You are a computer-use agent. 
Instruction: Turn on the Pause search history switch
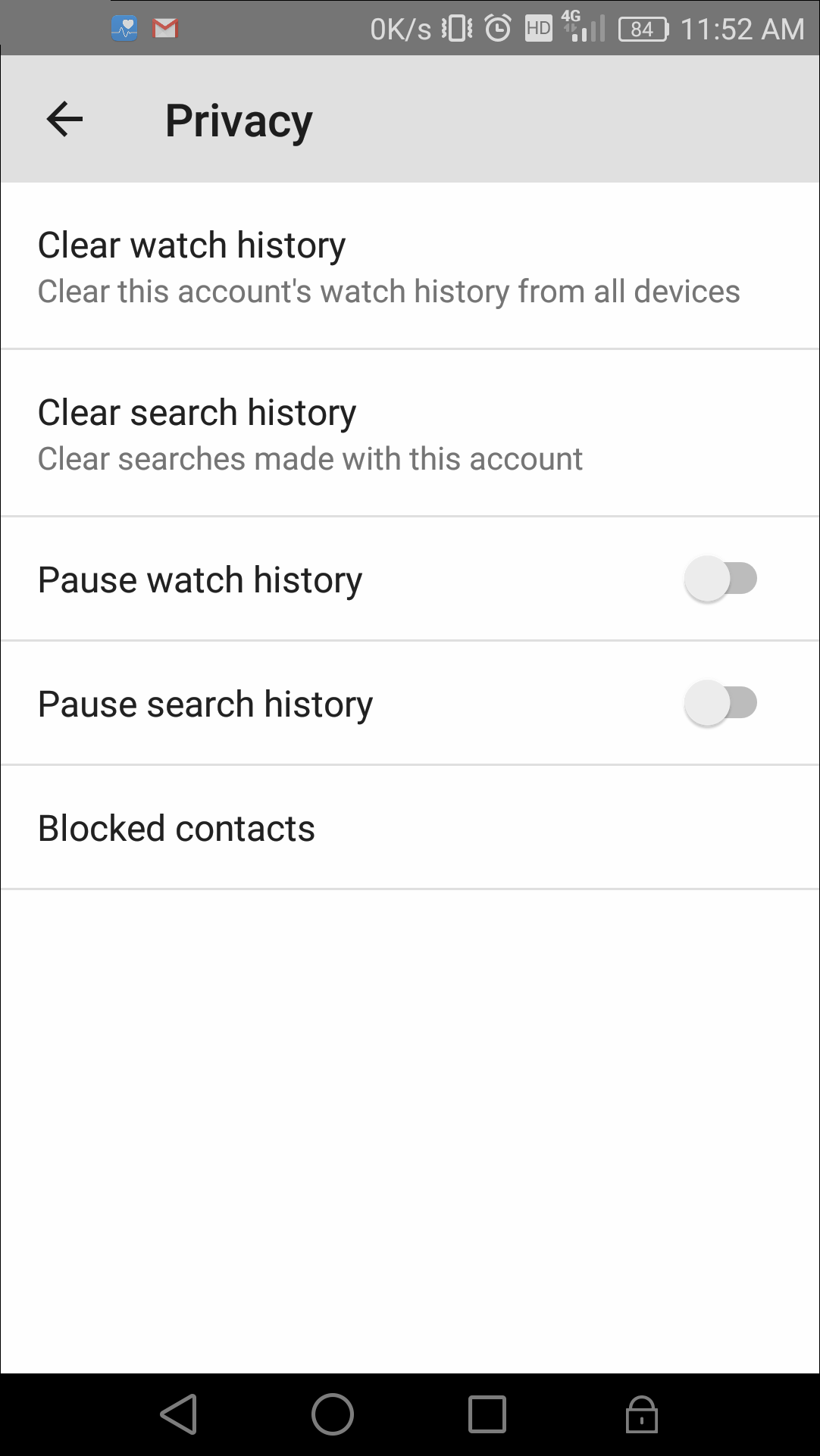coord(721,704)
